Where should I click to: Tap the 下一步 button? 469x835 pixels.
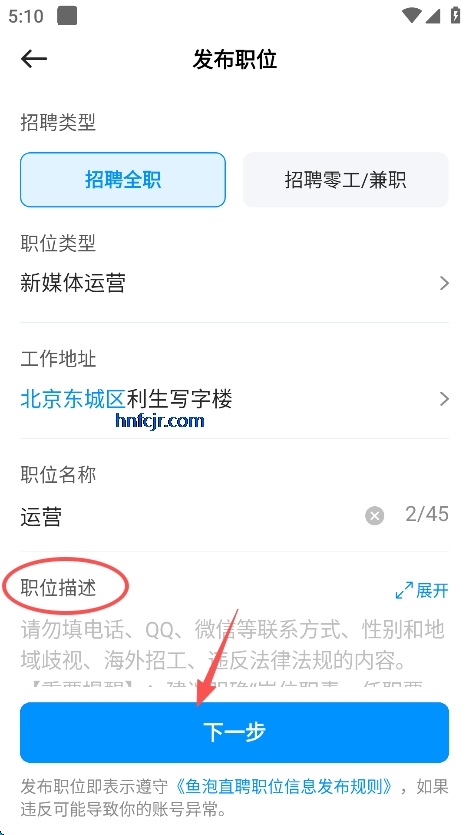[x=234, y=732]
